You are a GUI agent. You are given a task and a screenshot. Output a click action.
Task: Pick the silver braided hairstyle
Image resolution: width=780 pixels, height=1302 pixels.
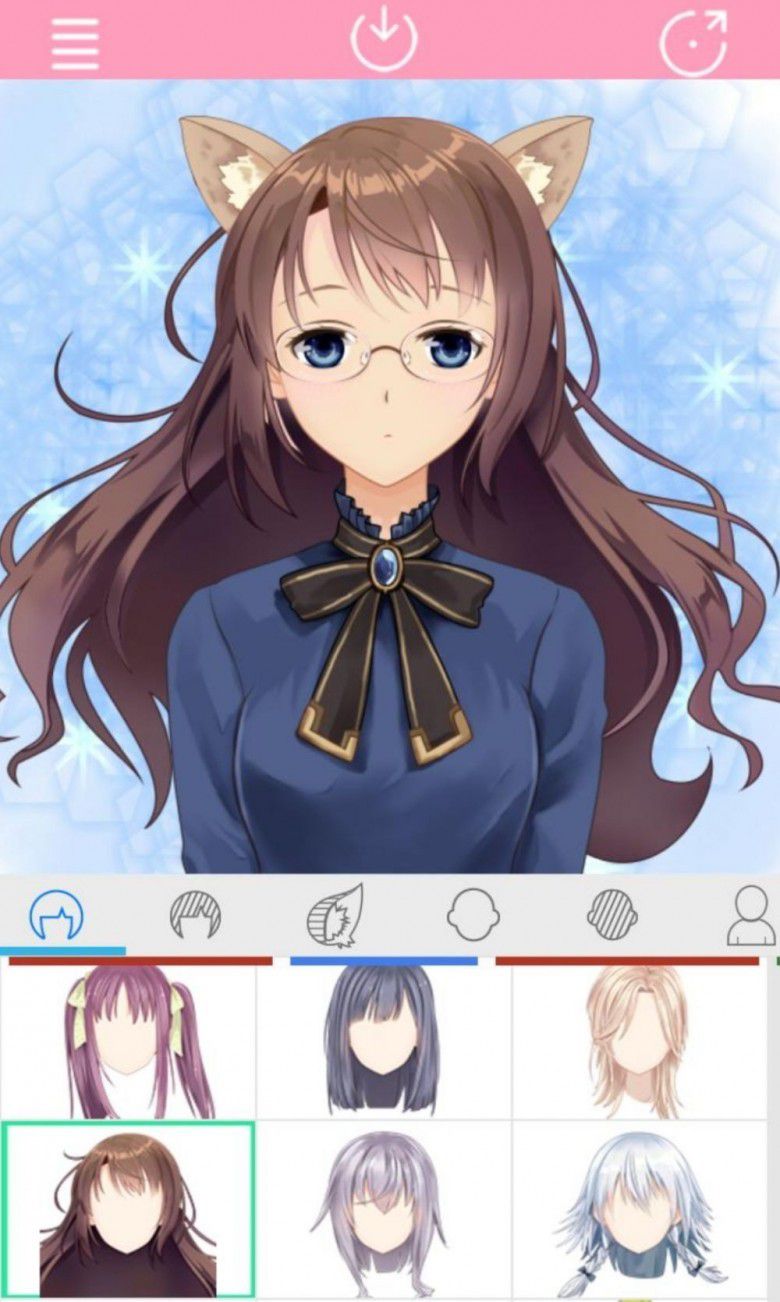point(639,1209)
